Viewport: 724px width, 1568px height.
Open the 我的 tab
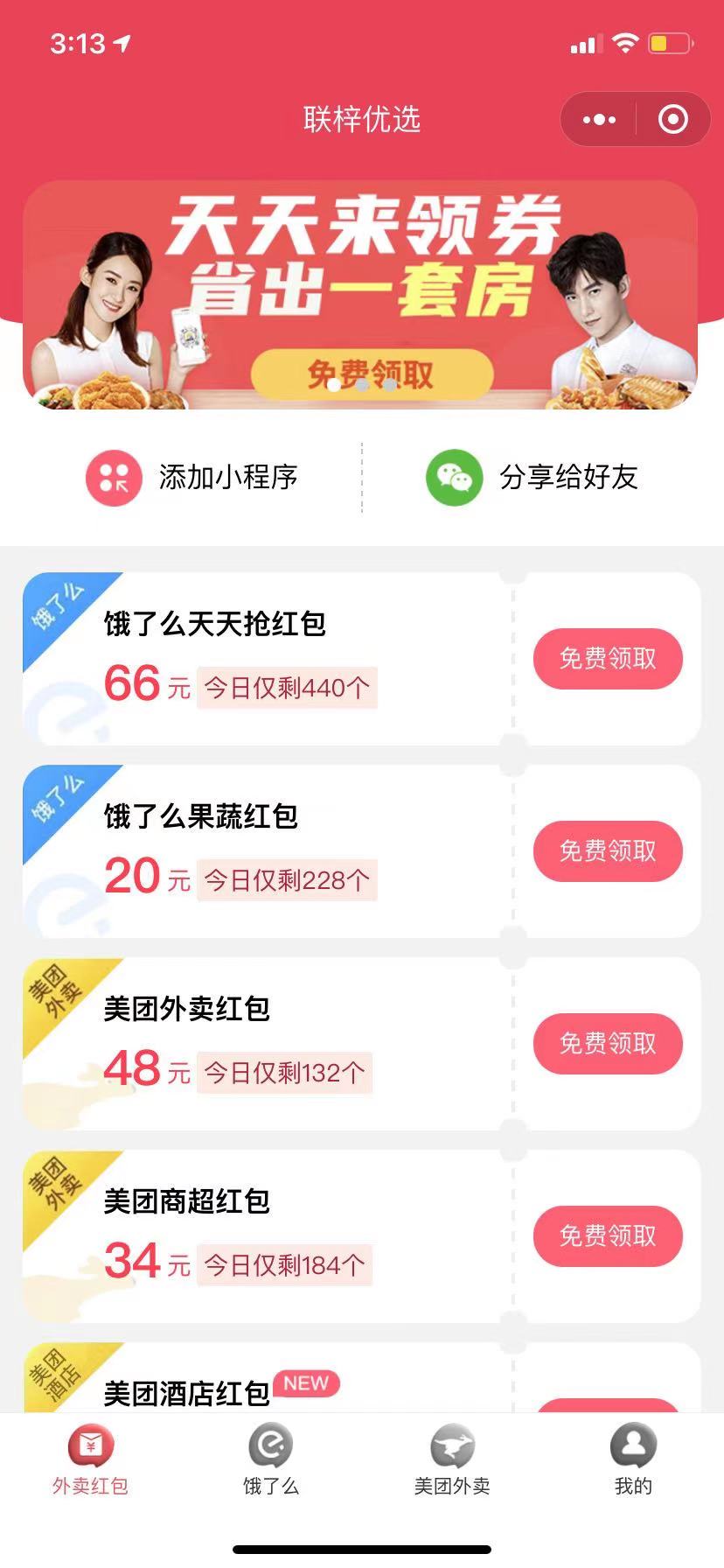point(633,1460)
